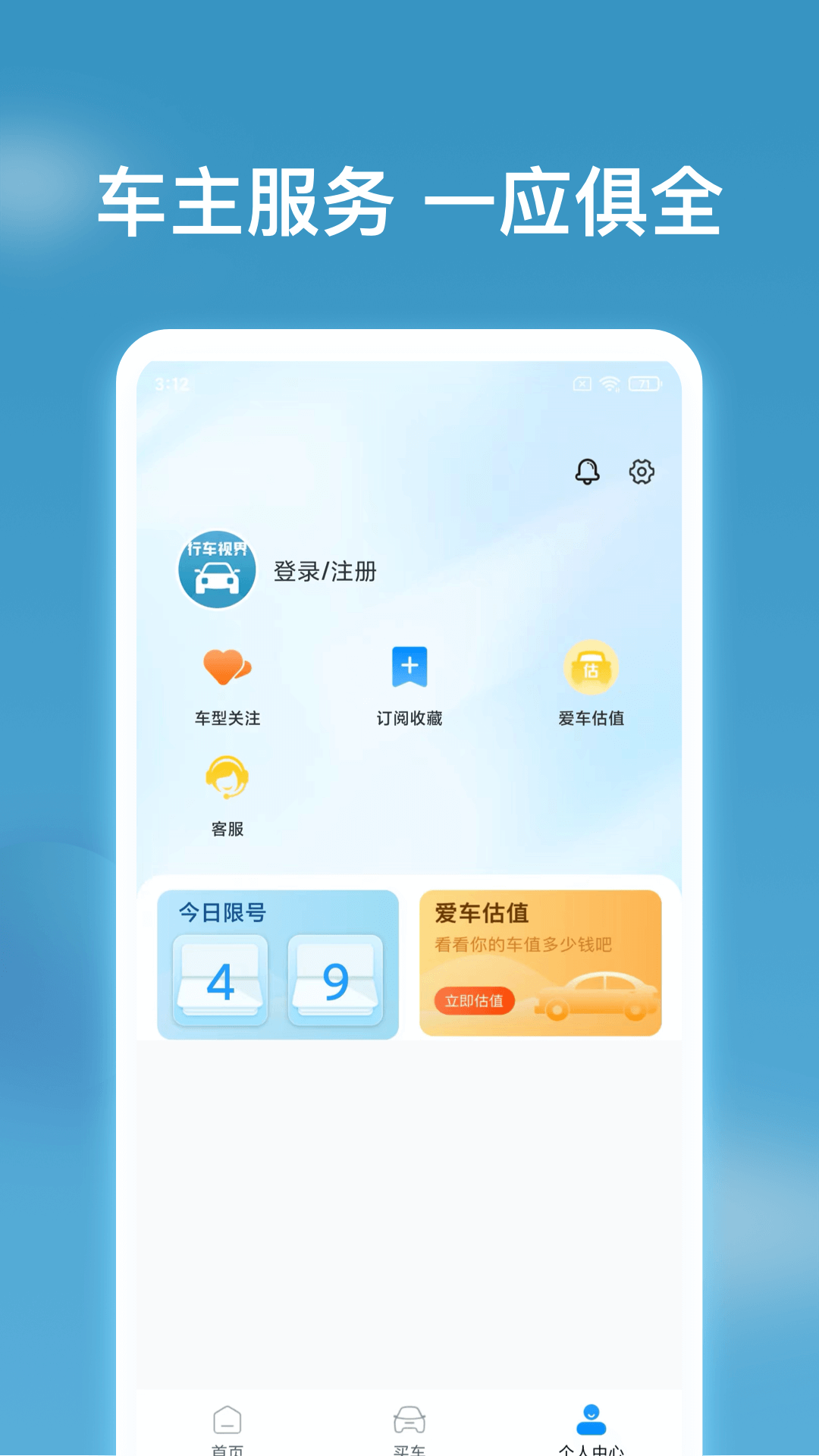Open the settings gear icon
Image resolution: width=819 pixels, height=1456 pixels.
642,471
